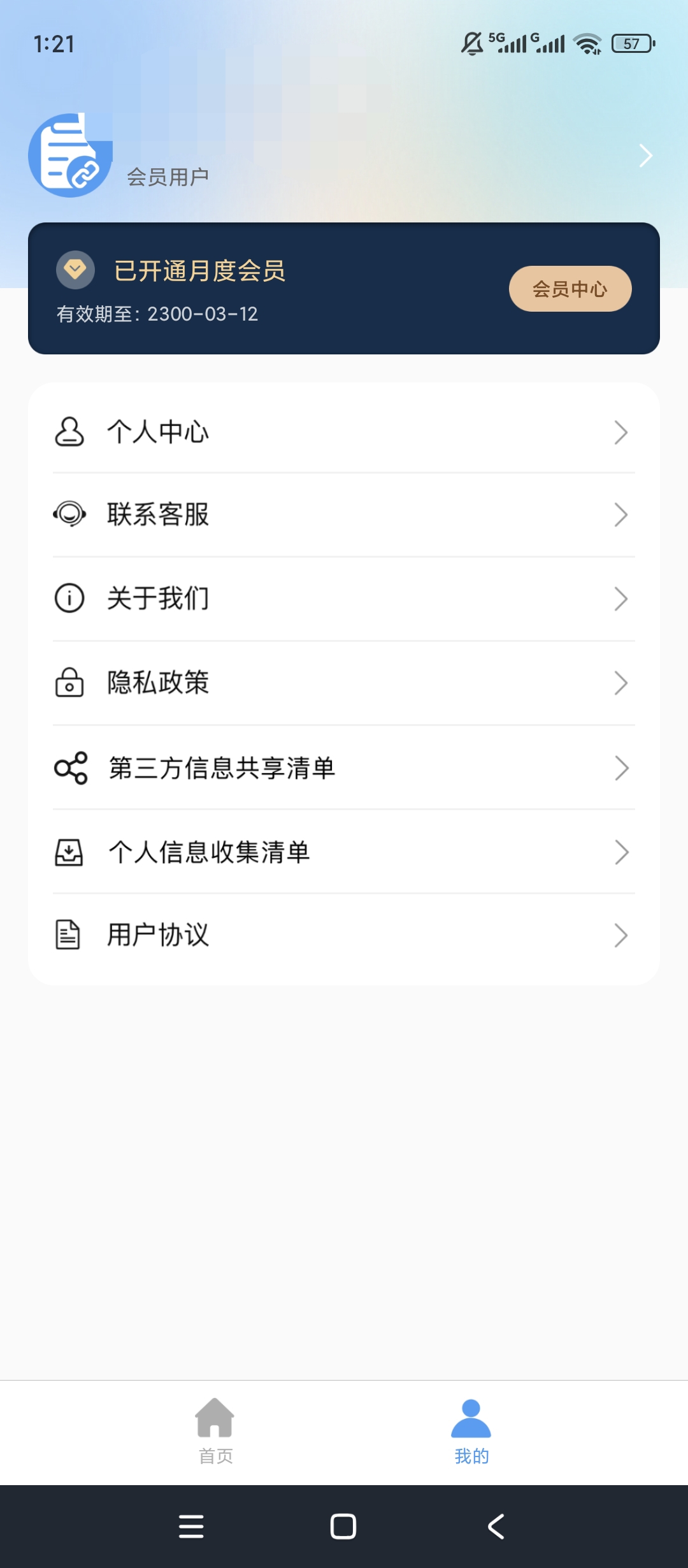View the 隐私政策 page
This screenshot has width=688, height=1568.
(344, 683)
